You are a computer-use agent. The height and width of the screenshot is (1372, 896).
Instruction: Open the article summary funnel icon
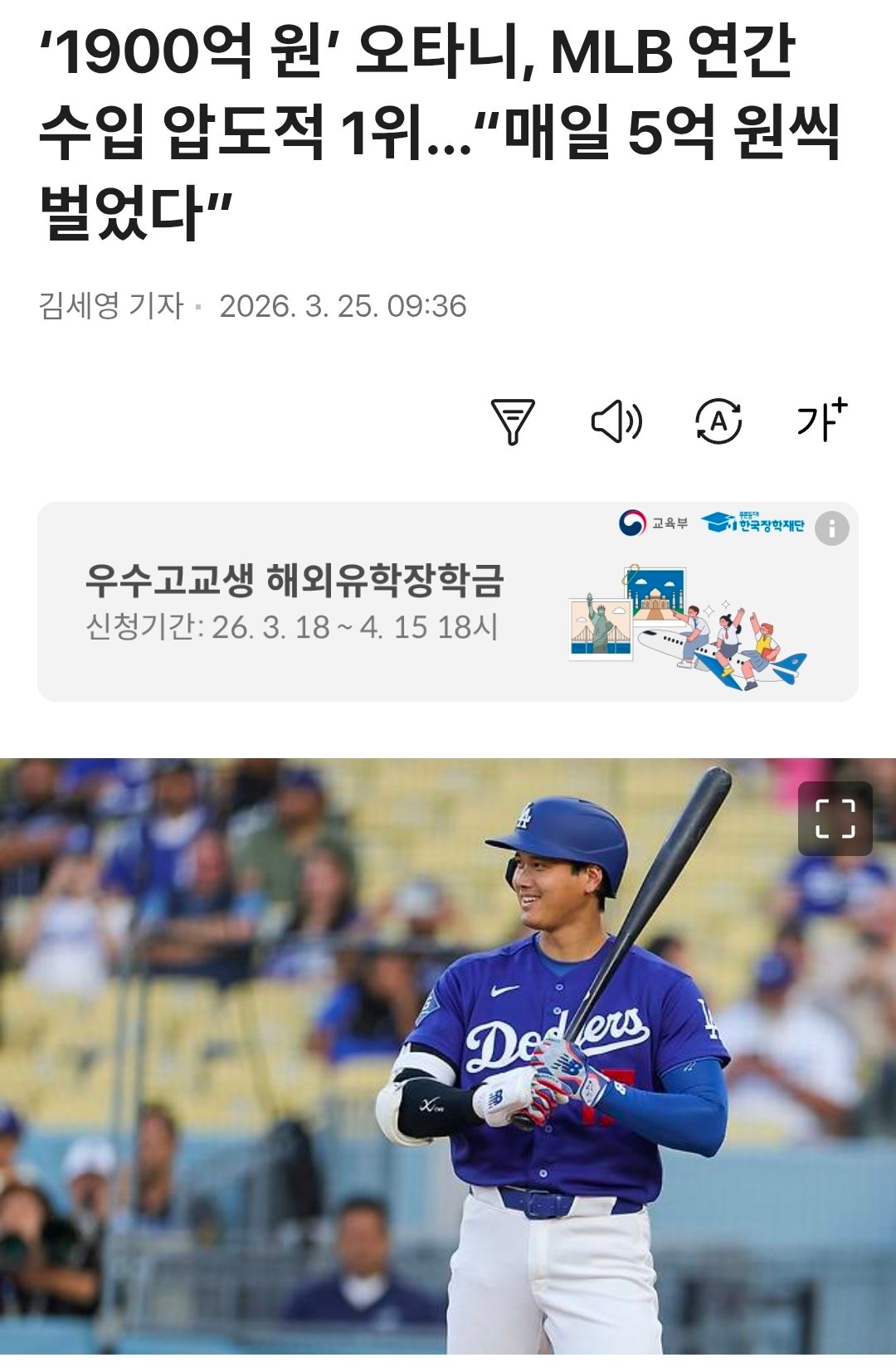513,421
